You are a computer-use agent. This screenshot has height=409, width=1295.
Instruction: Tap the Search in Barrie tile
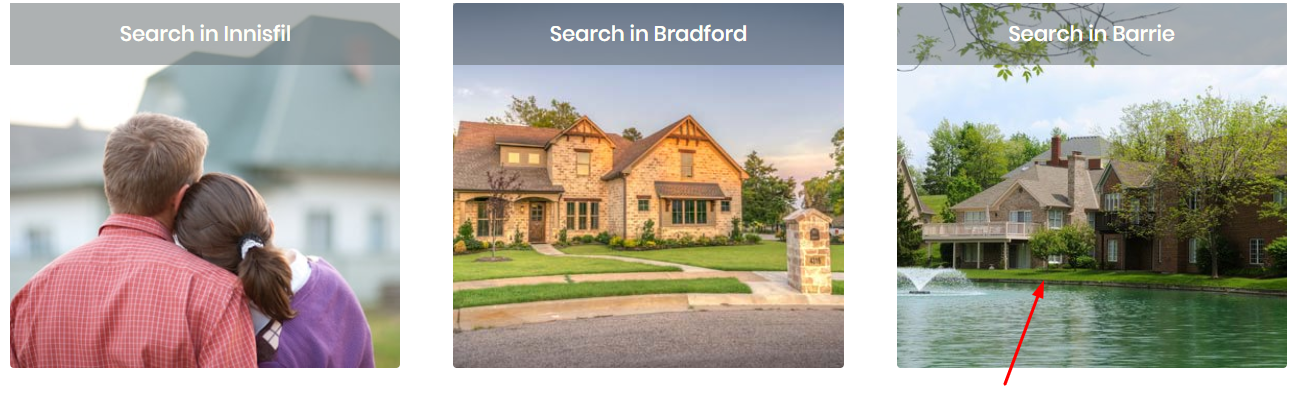coord(1091,186)
